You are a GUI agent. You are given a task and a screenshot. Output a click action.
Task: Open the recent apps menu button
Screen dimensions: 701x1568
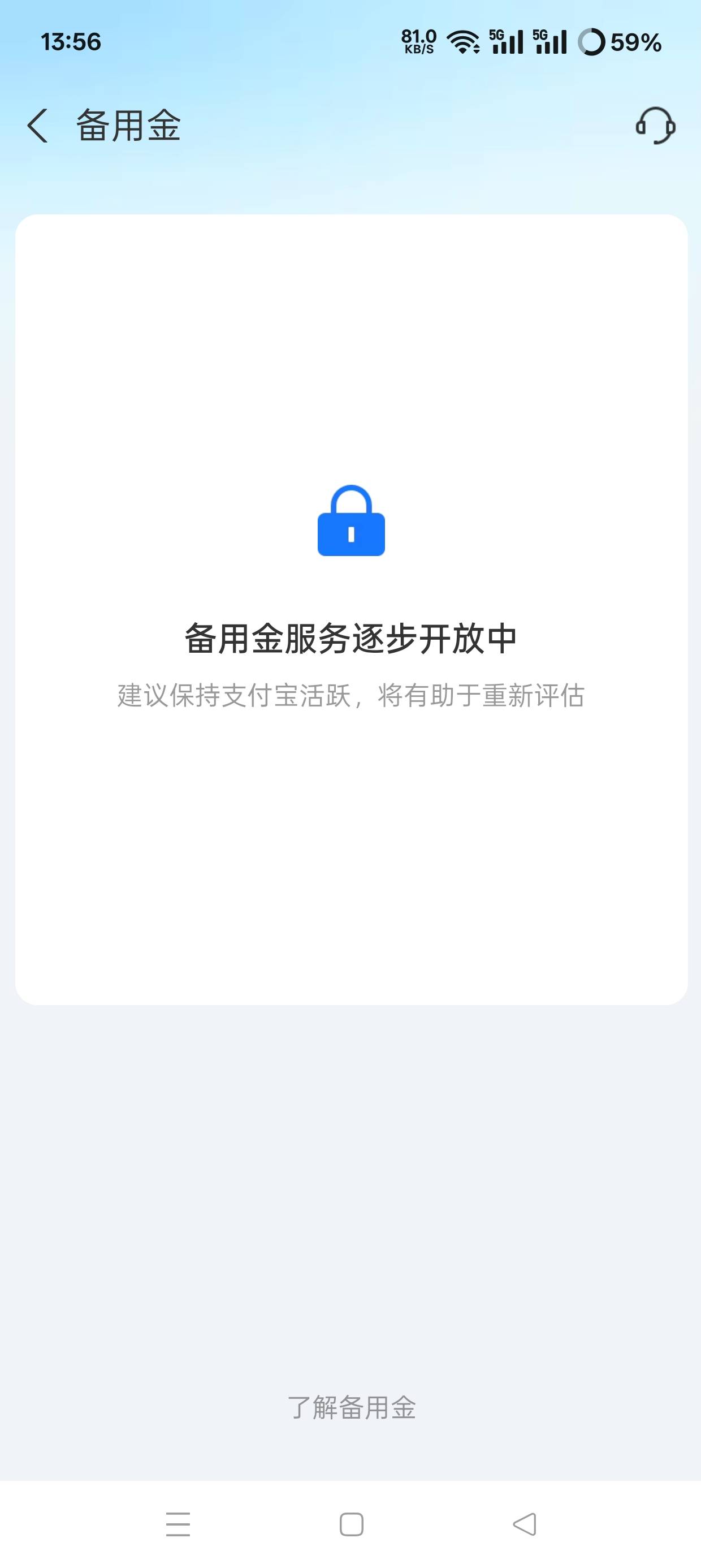coord(178,1524)
